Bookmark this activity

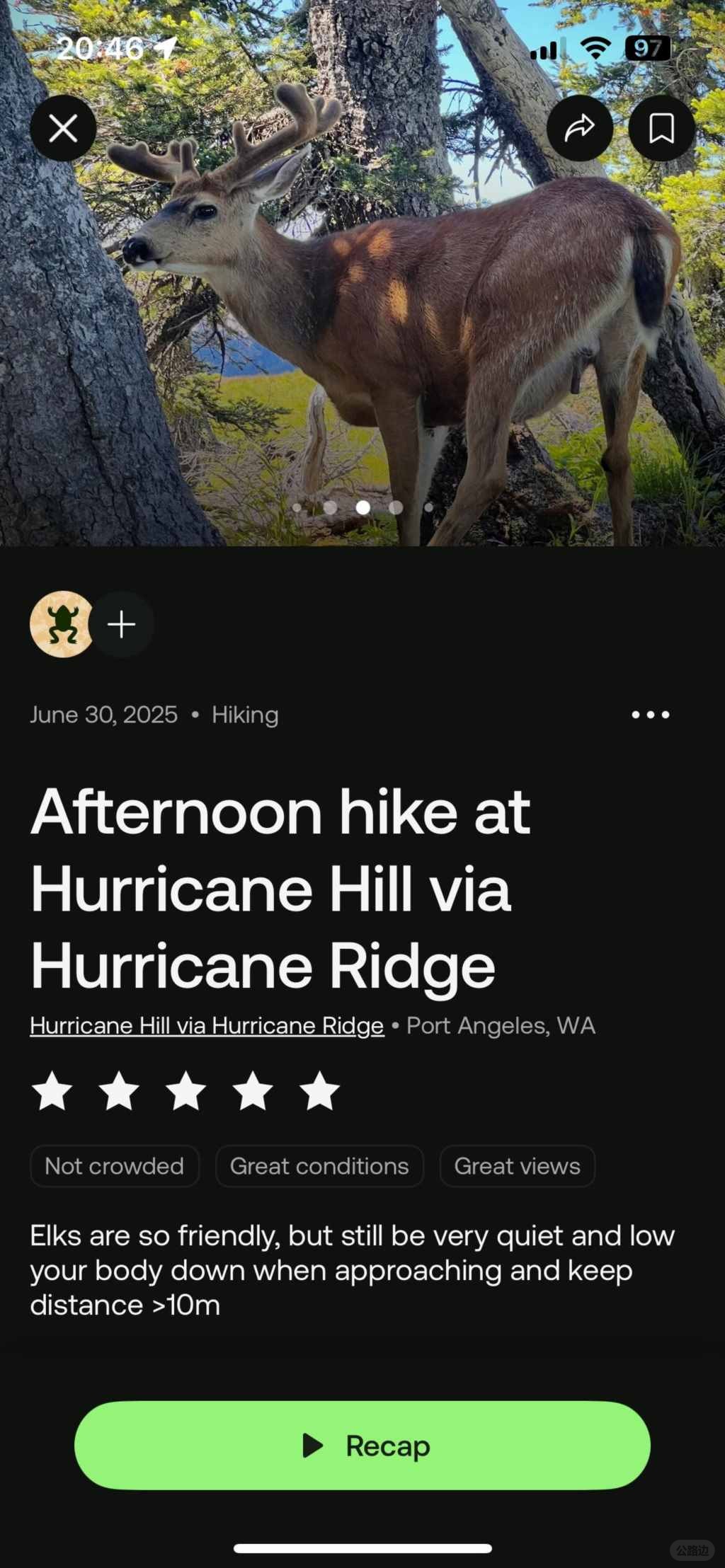(661, 129)
